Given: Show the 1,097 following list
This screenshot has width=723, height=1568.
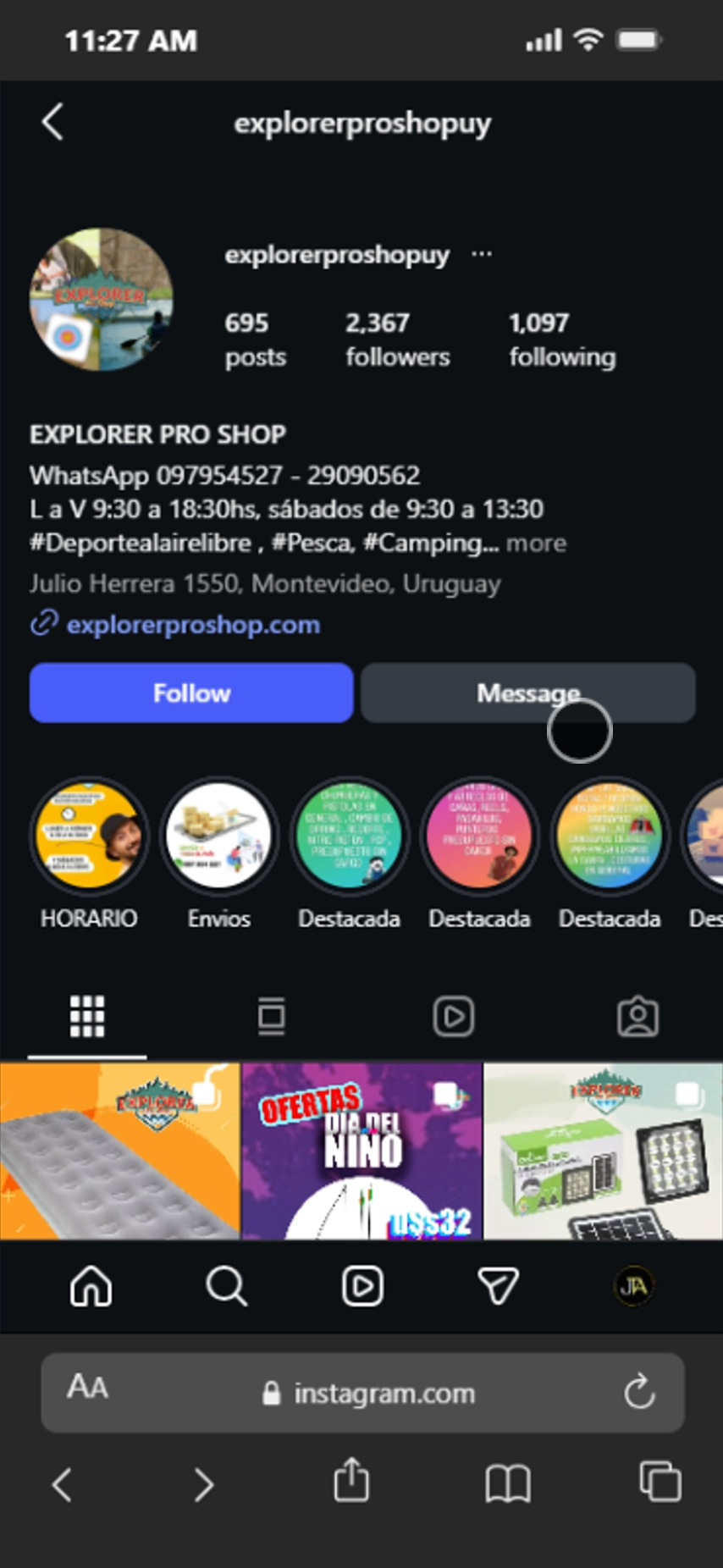Looking at the screenshot, I should 562,339.
